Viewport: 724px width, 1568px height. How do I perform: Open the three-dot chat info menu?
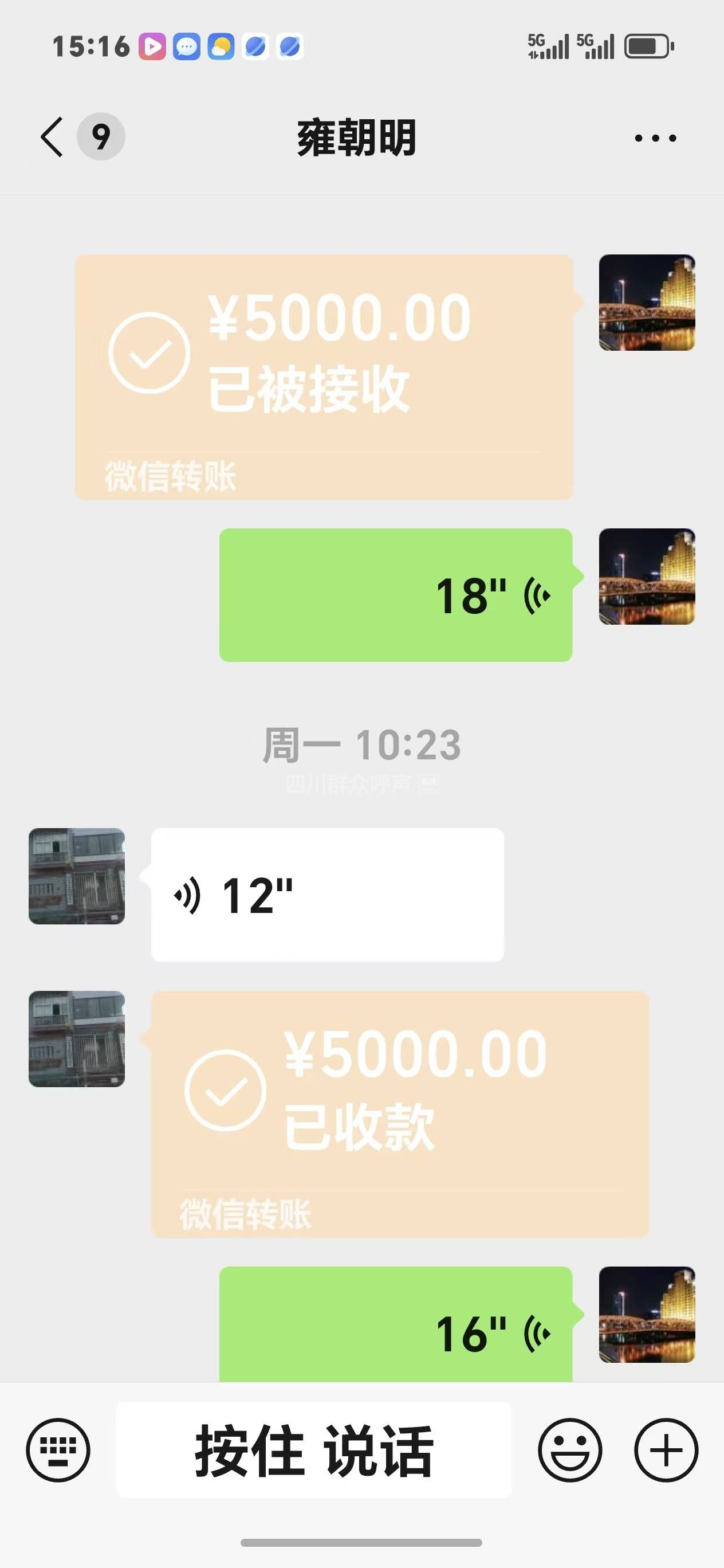[655, 138]
